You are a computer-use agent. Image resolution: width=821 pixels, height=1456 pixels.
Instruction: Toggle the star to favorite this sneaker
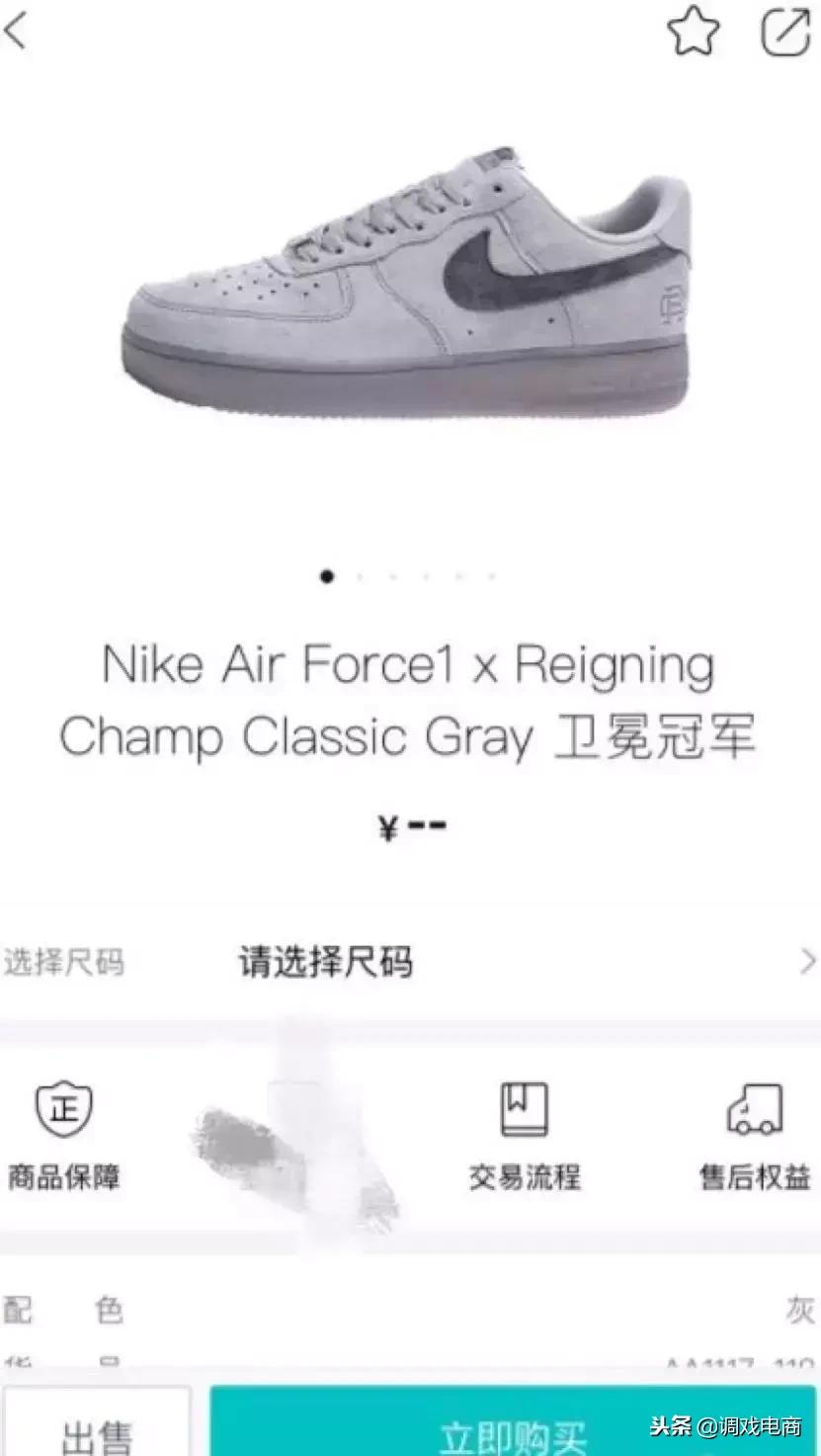[695, 32]
